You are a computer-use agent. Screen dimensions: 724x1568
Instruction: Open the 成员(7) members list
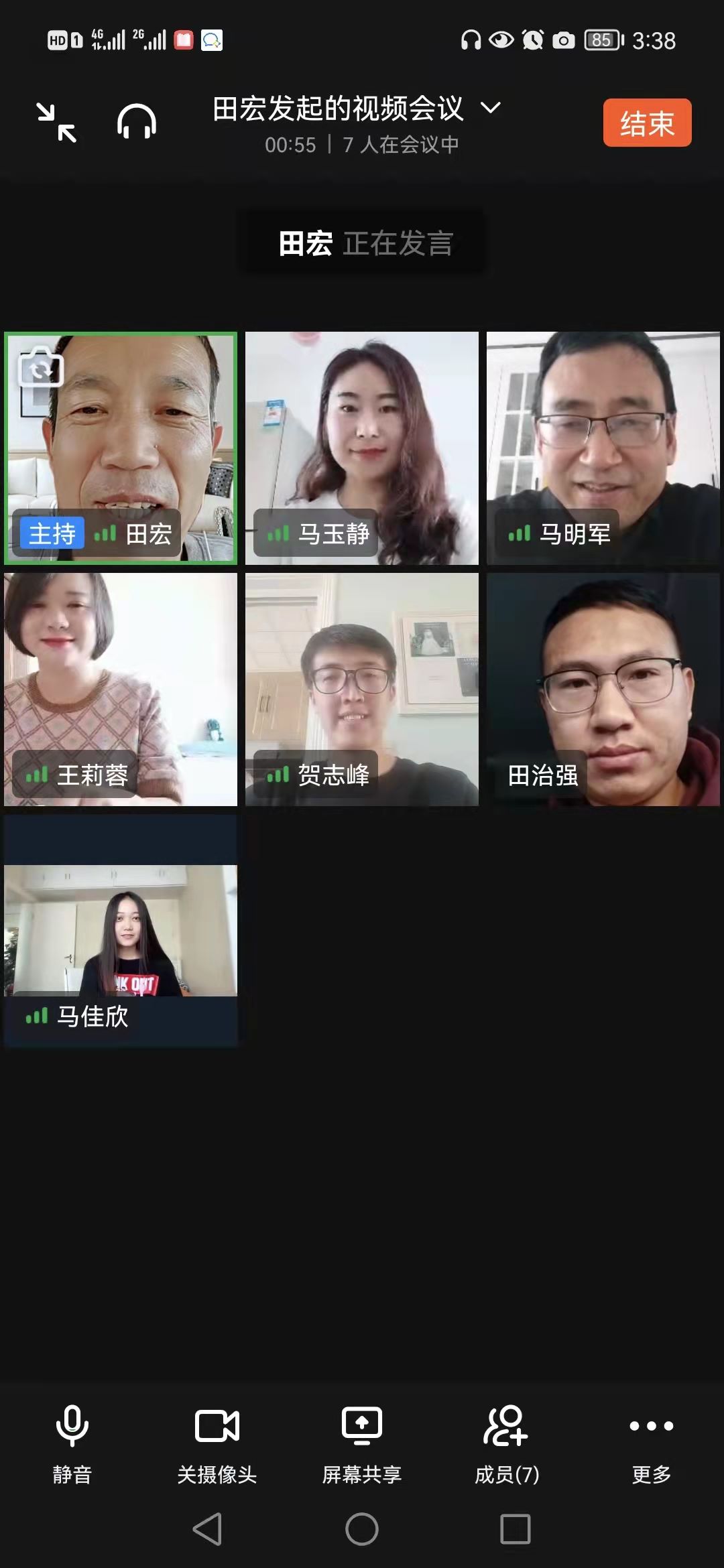point(507,1442)
